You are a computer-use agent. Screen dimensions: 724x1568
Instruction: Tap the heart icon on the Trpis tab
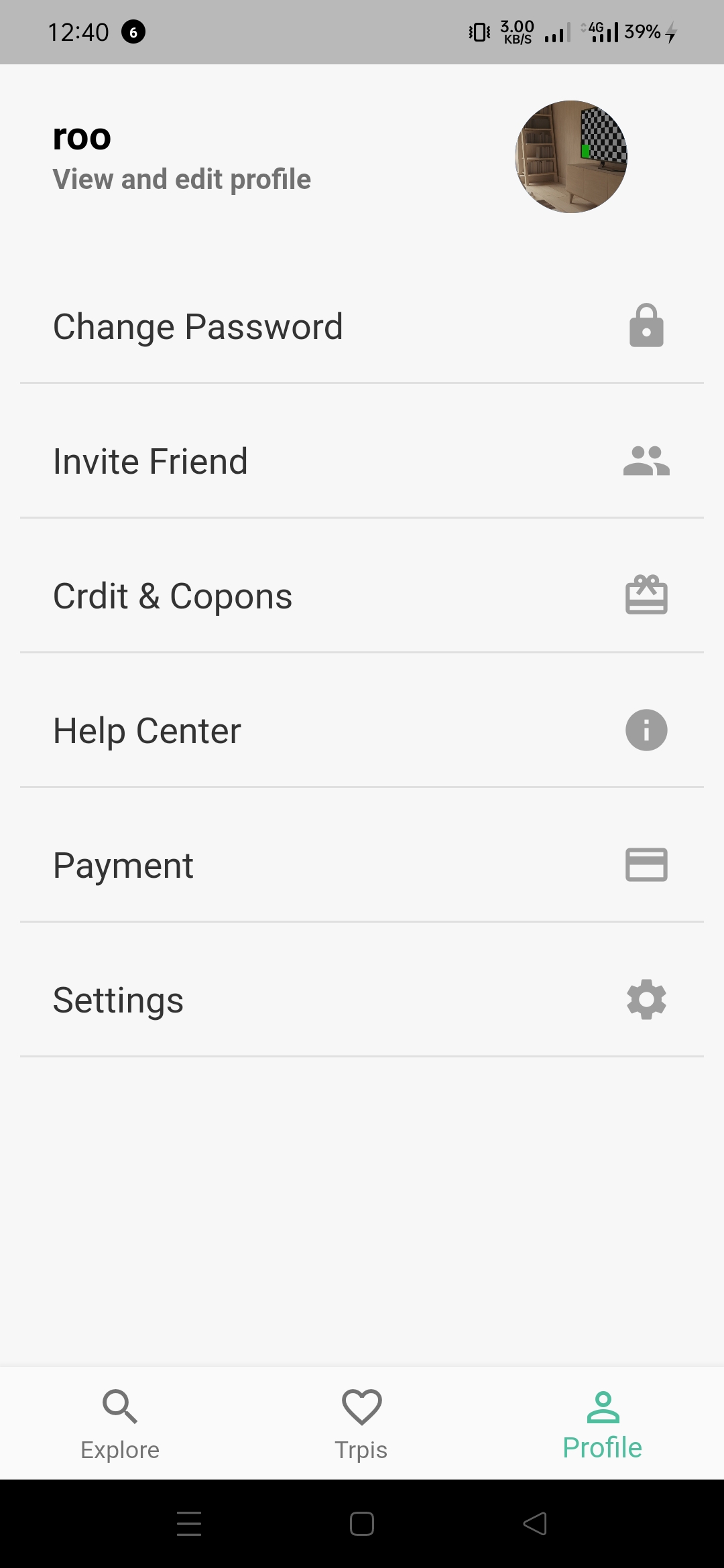click(361, 1406)
